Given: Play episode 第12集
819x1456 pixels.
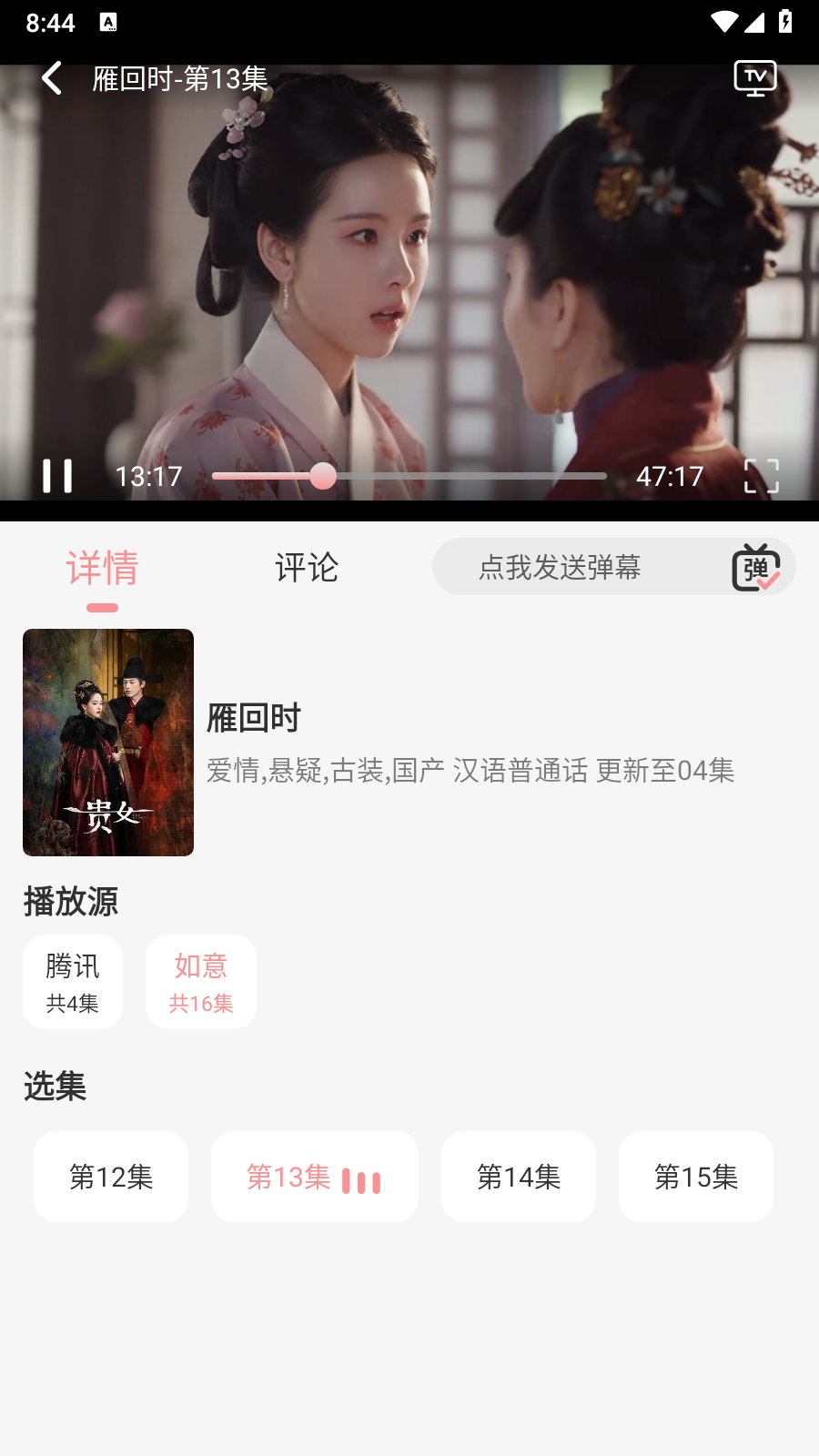Looking at the screenshot, I should pos(111,1176).
